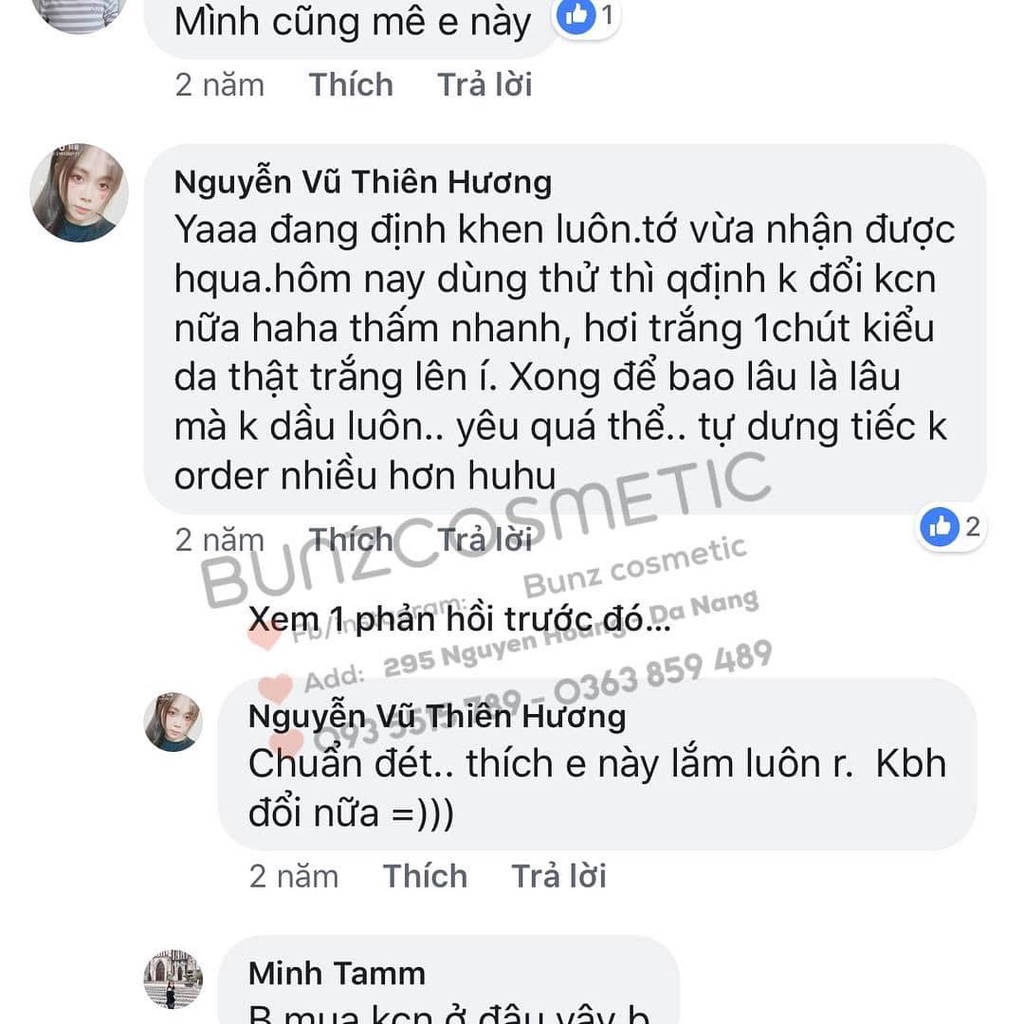Reply to the comment "Mình cũng mê e này"
The width and height of the screenshot is (1024, 1024).
[x=484, y=85]
